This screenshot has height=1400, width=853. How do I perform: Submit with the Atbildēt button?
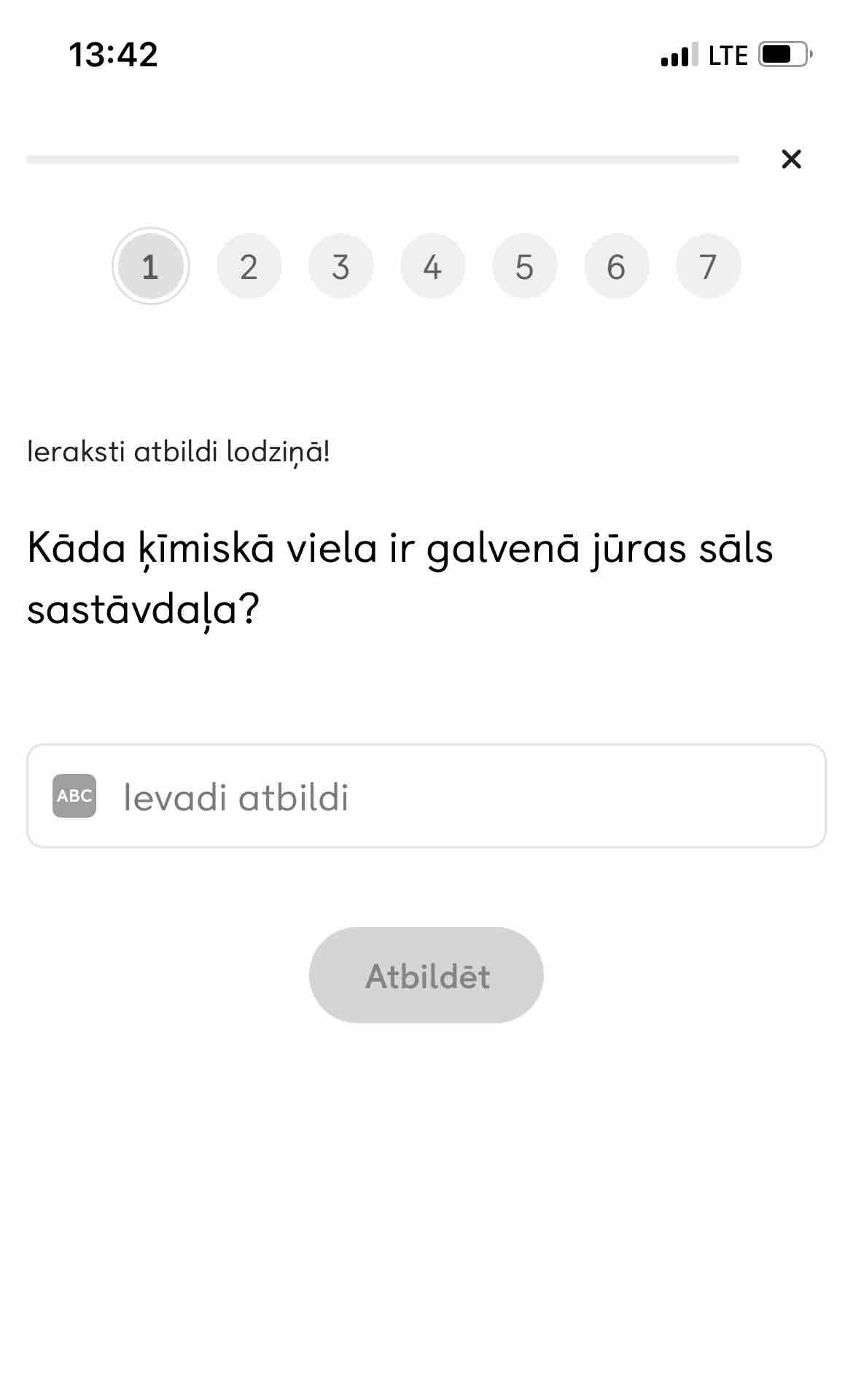pos(426,975)
